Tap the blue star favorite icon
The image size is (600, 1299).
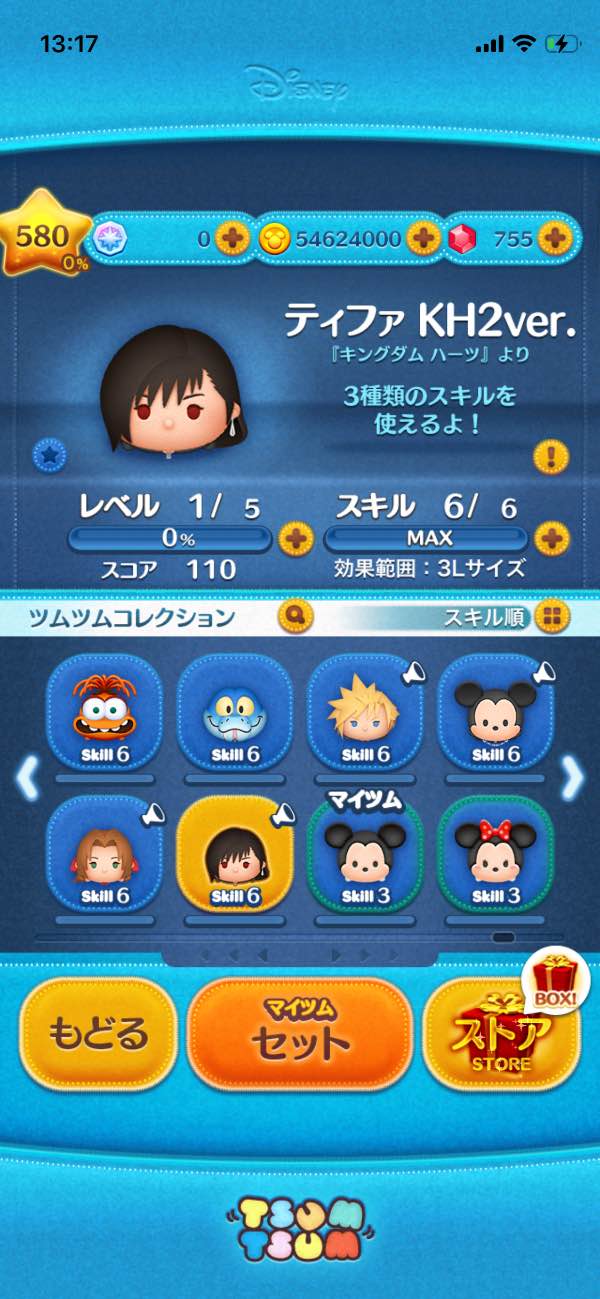tap(48, 455)
